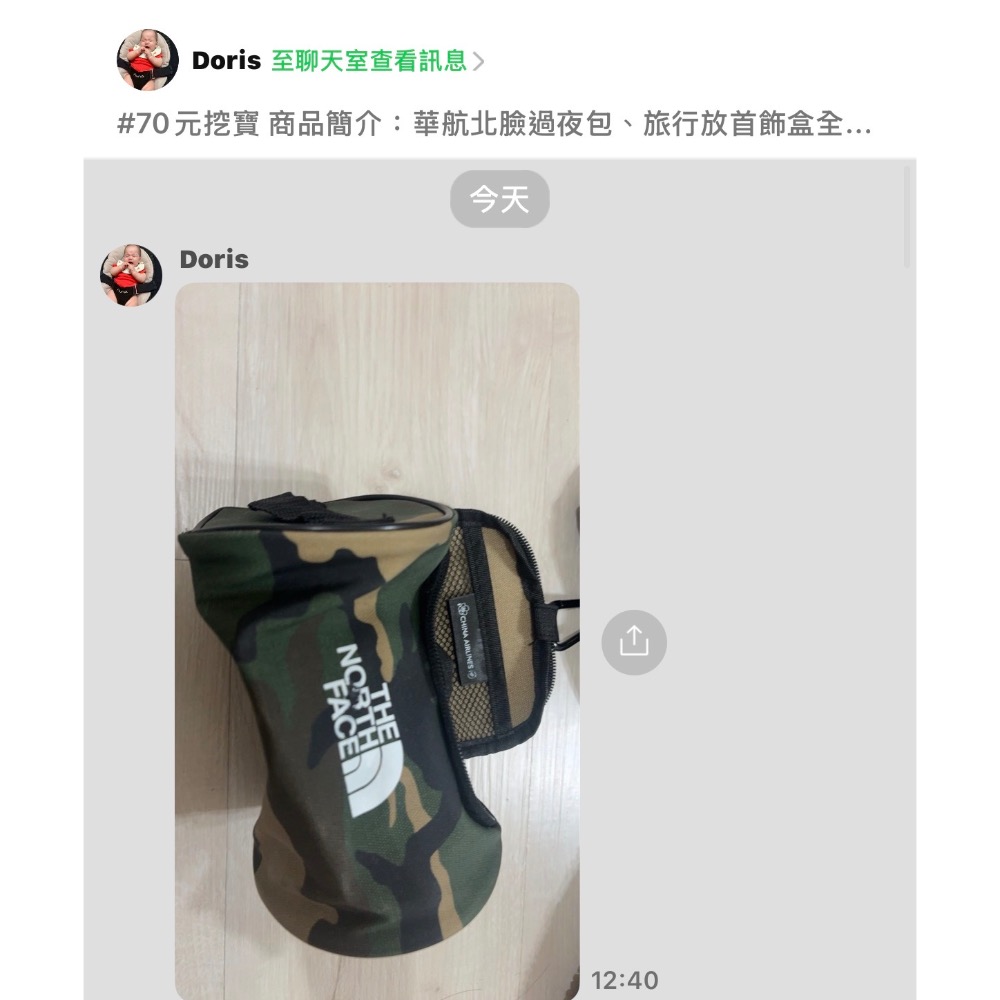Open the 至聊天室查看訊息 link
Viewport: 1000px width, 1000px height.
377,61
